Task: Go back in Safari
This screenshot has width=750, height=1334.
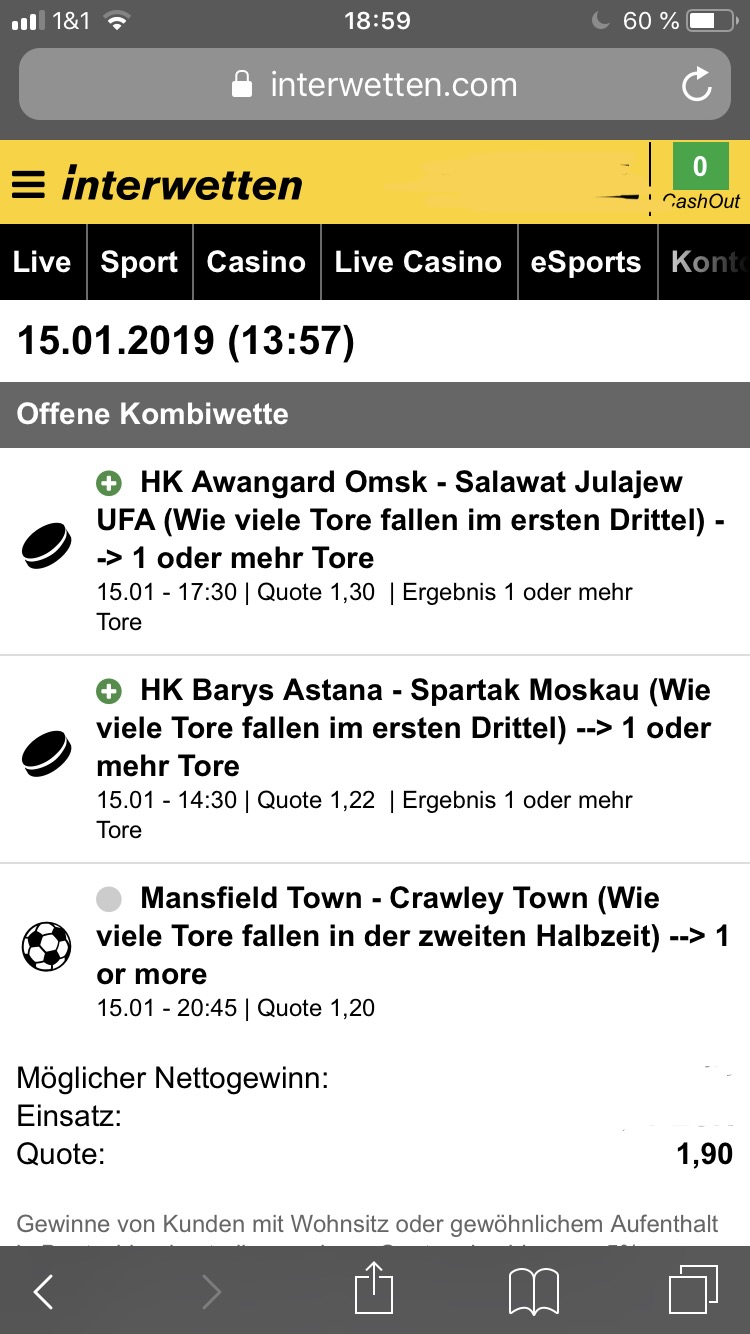Action: [x=43, y=1292]
